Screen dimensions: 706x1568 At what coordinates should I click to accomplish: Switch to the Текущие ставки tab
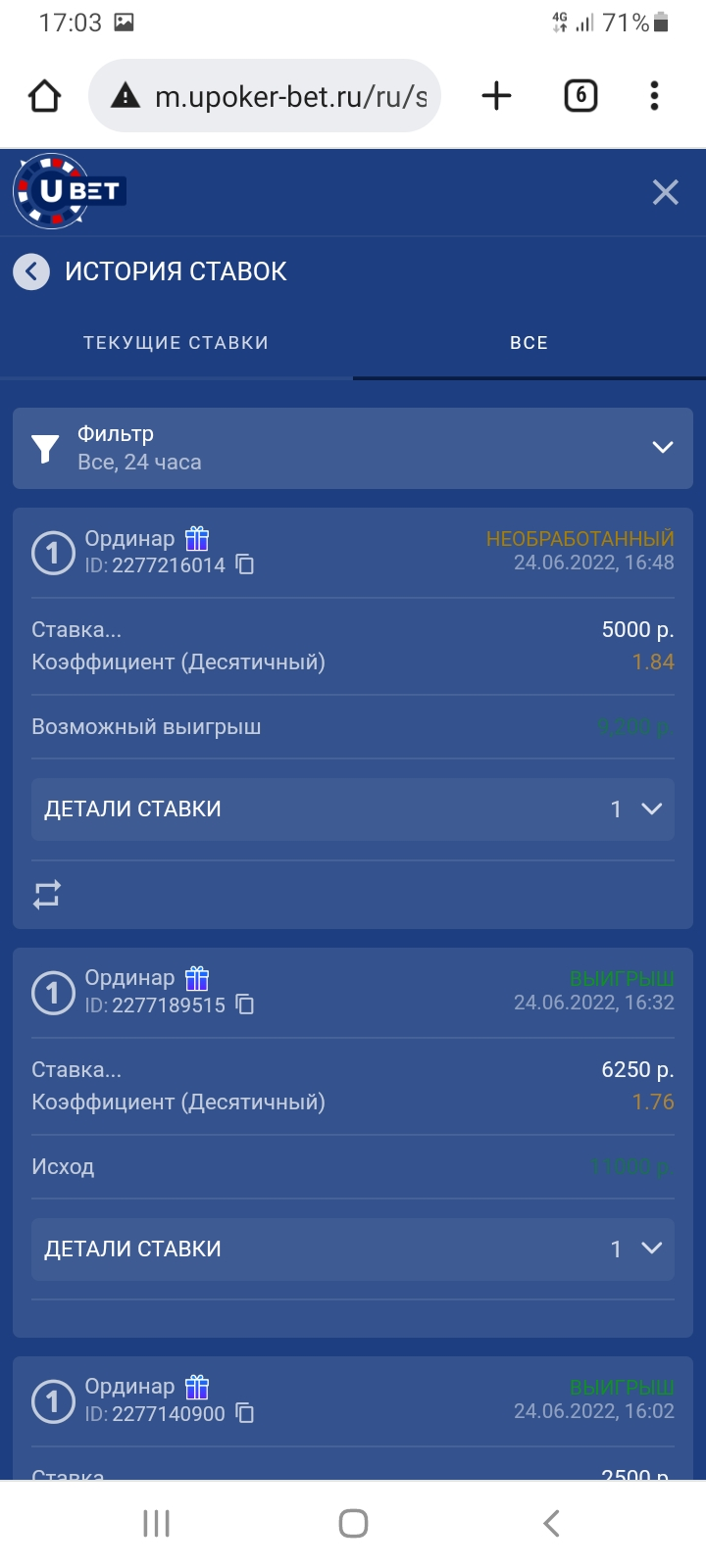point(176,343)
